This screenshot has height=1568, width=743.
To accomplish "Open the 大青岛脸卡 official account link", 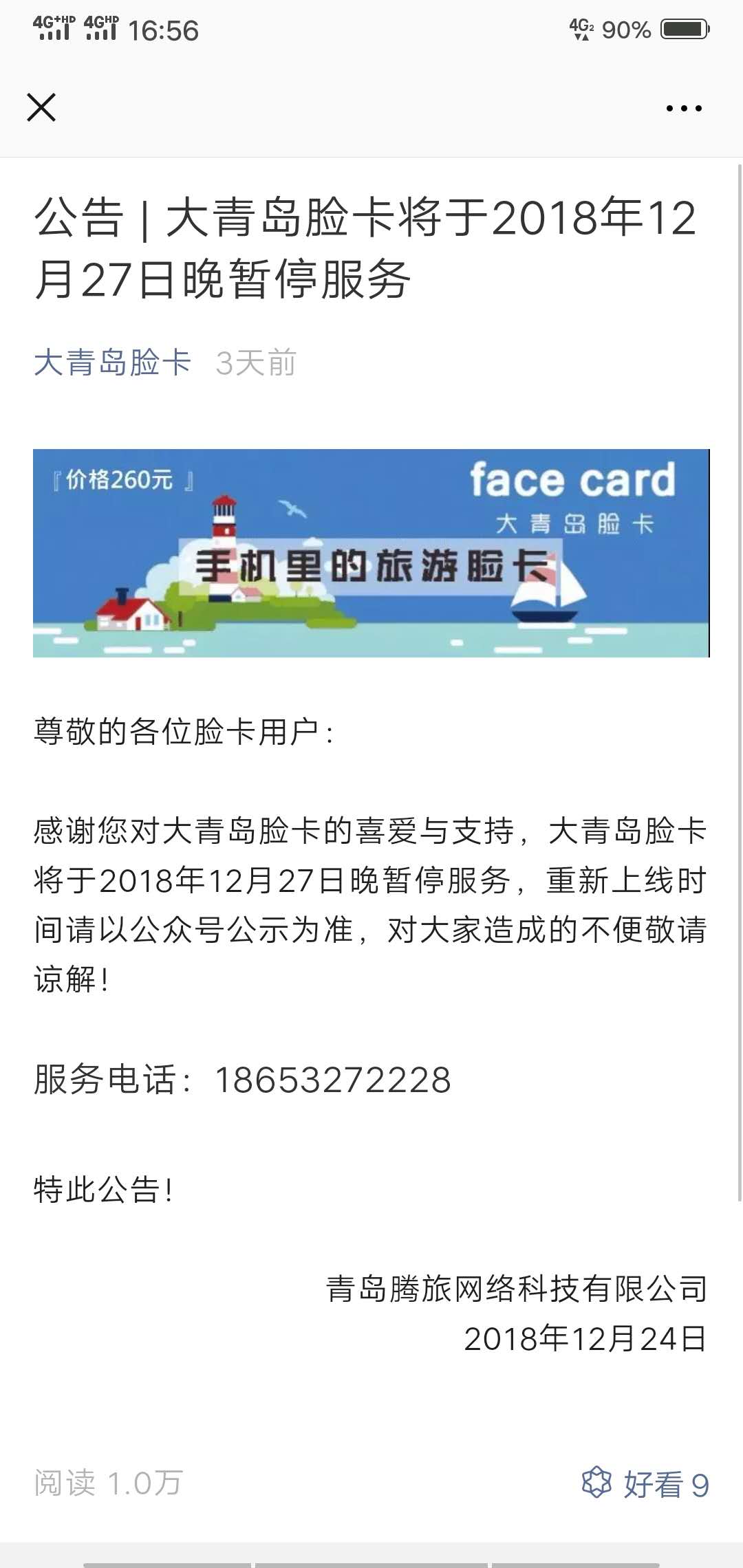I will pos(112,362).
